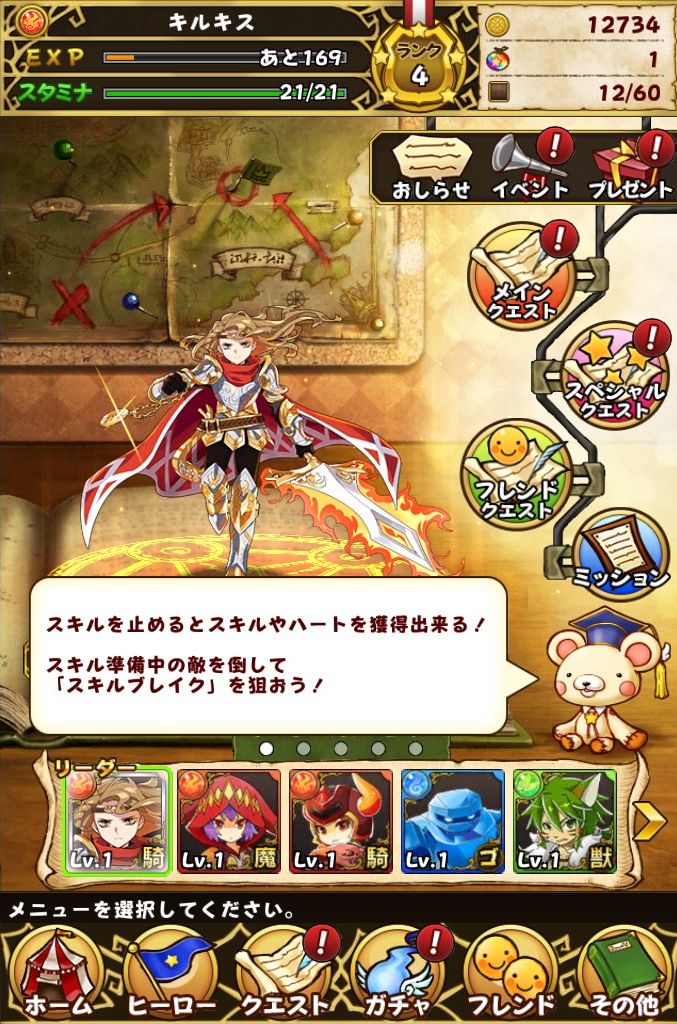This screenshot has height=1024, width=677.
Task: Tap the second tip page indicator dot
Action: [x=304, y=748]
